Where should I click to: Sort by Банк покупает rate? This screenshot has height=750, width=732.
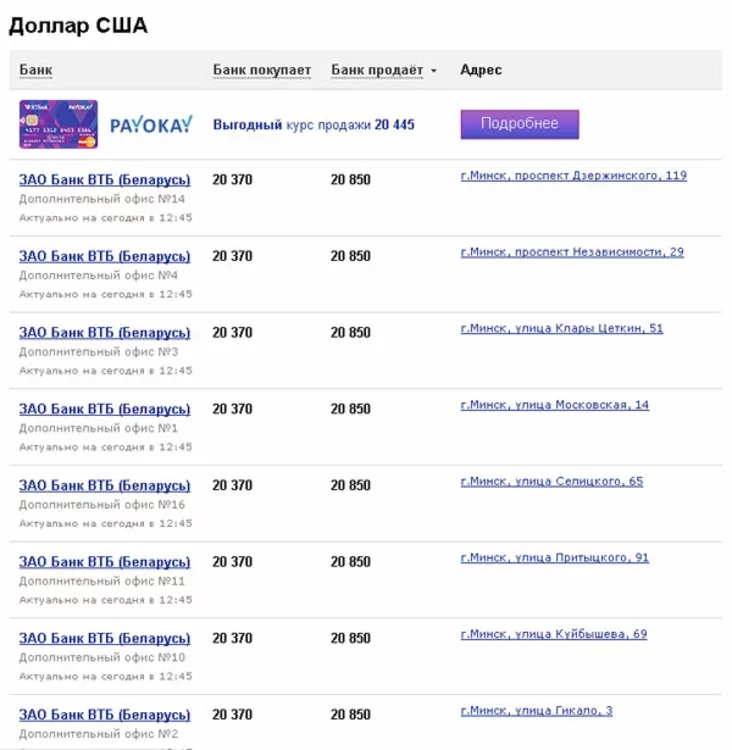coord(261,71)
